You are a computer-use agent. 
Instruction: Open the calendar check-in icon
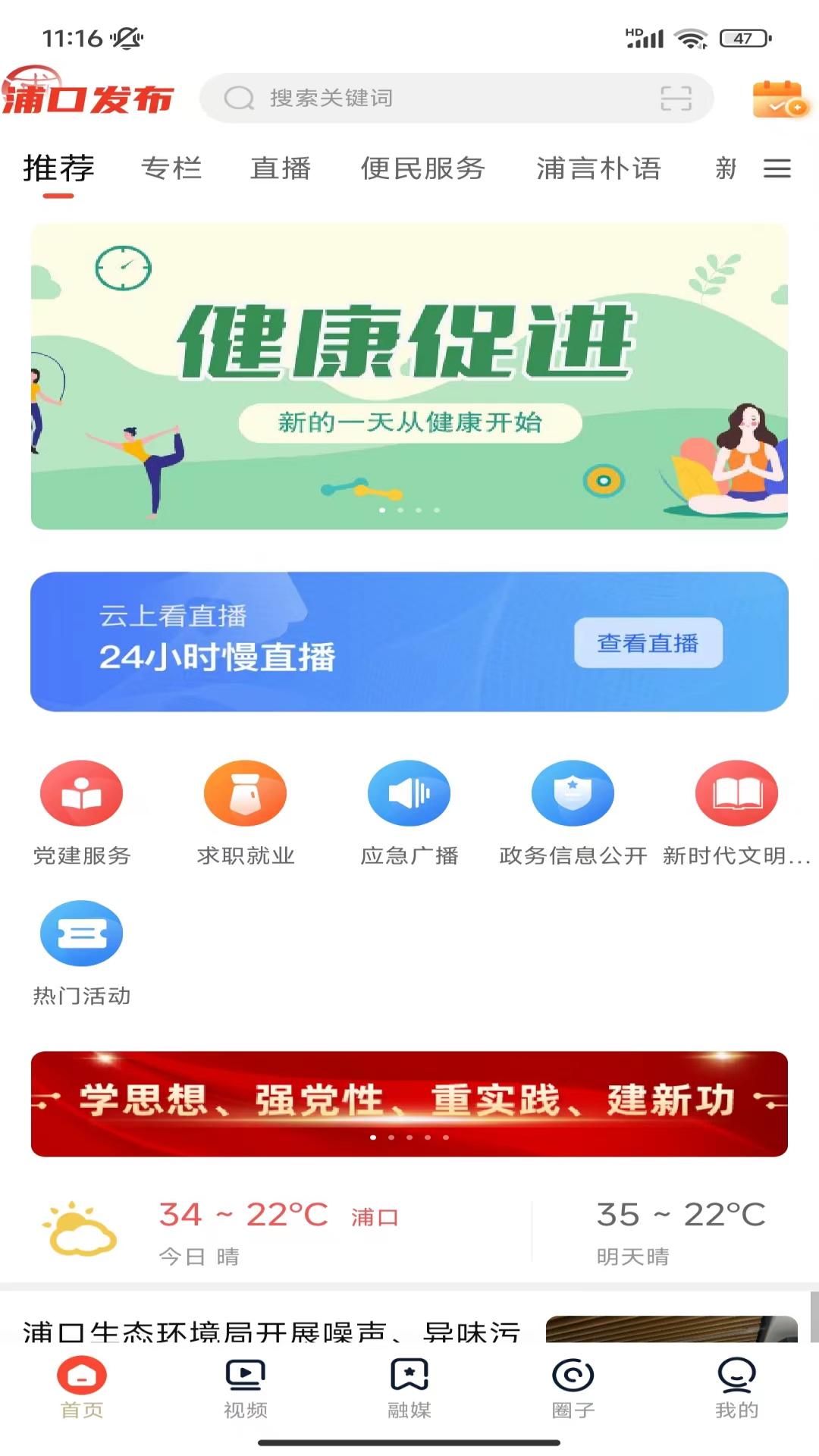(779, 98)
